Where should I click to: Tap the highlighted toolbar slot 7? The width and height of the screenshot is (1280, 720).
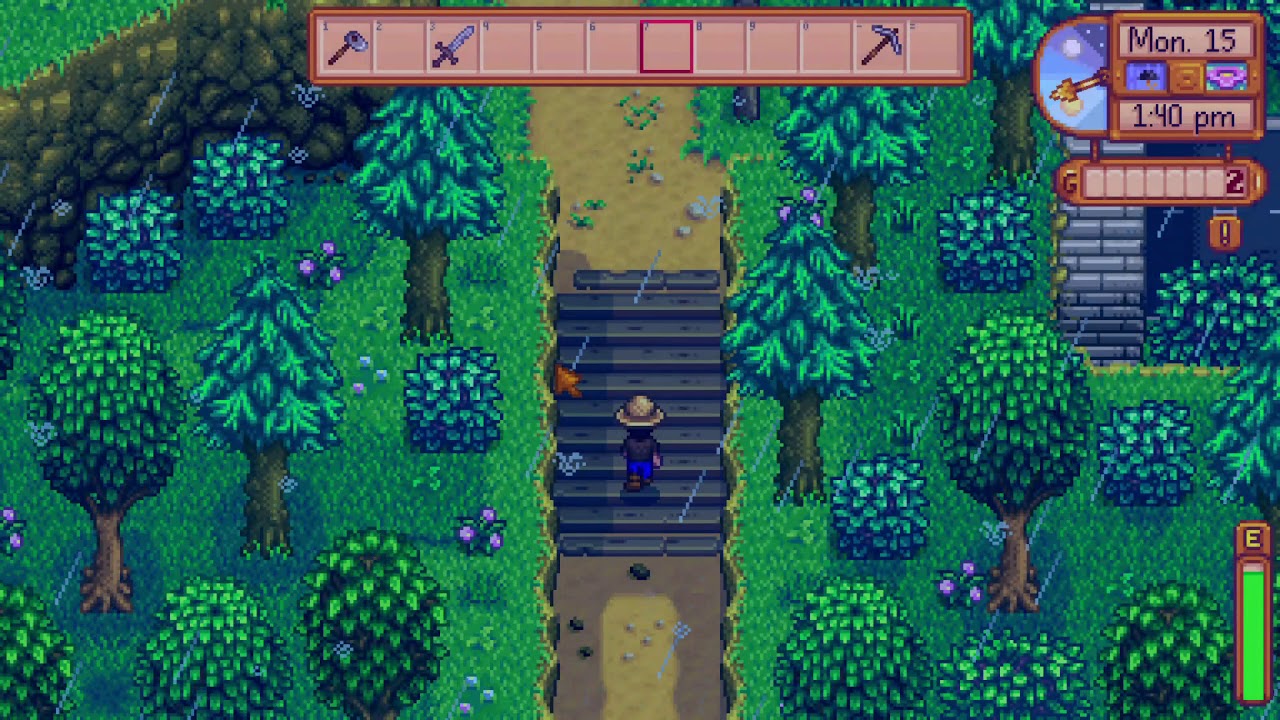pyautogui.click(x=666, y=47)
